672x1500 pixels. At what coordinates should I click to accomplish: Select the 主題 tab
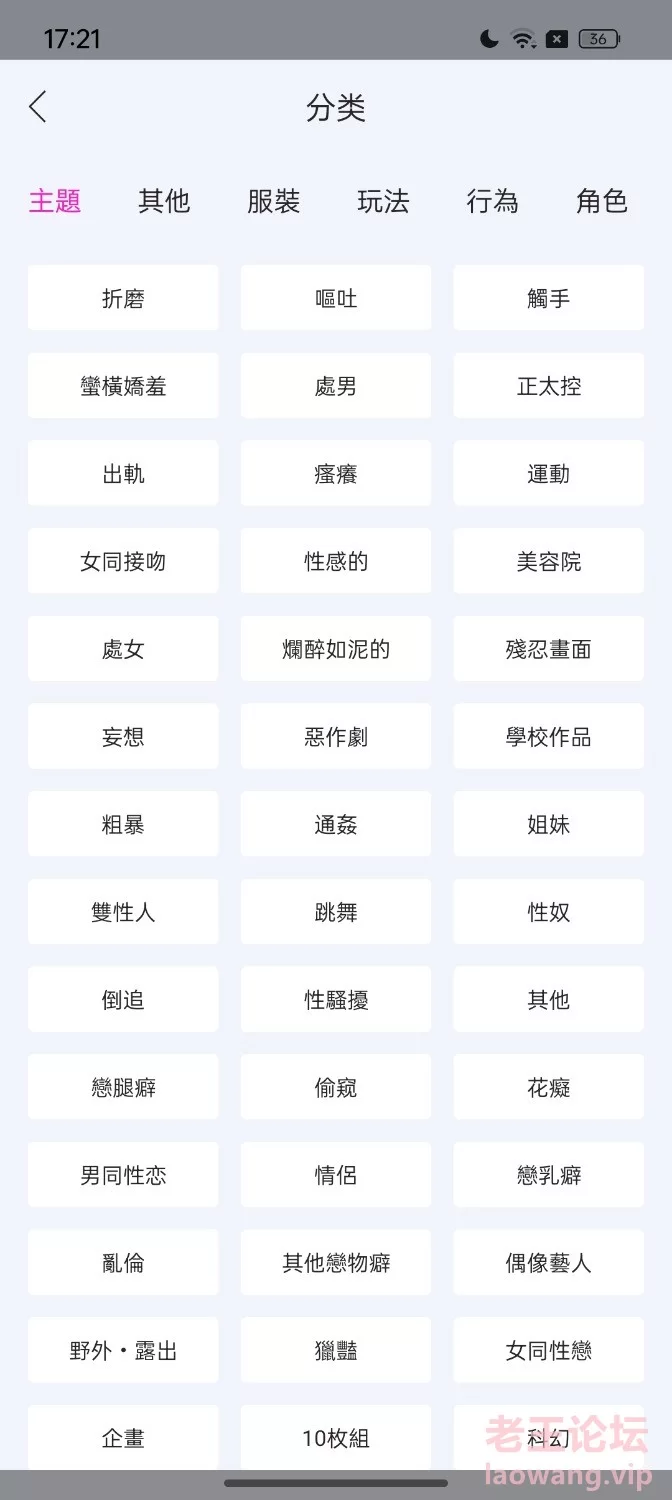(x=55, y=201)
